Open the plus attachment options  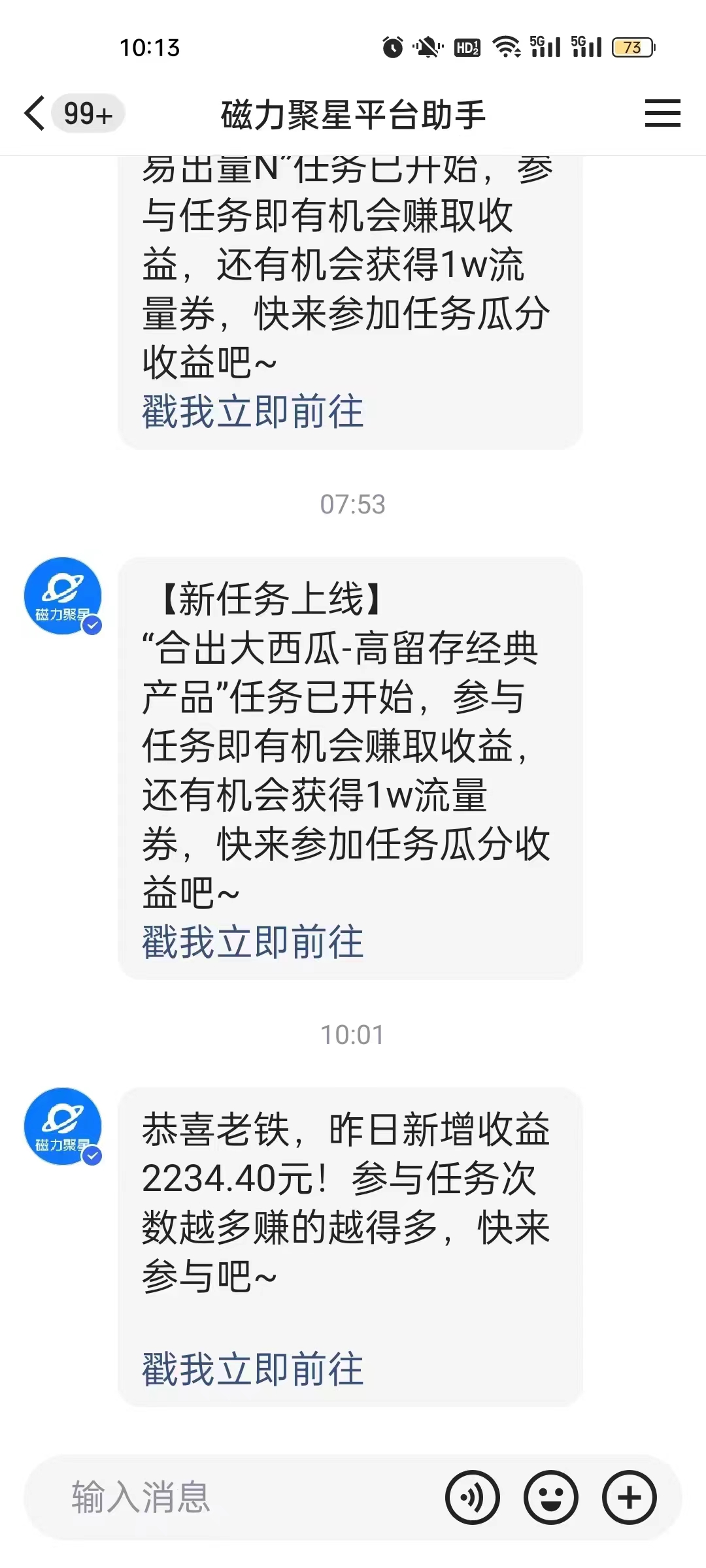[629, 1497]
